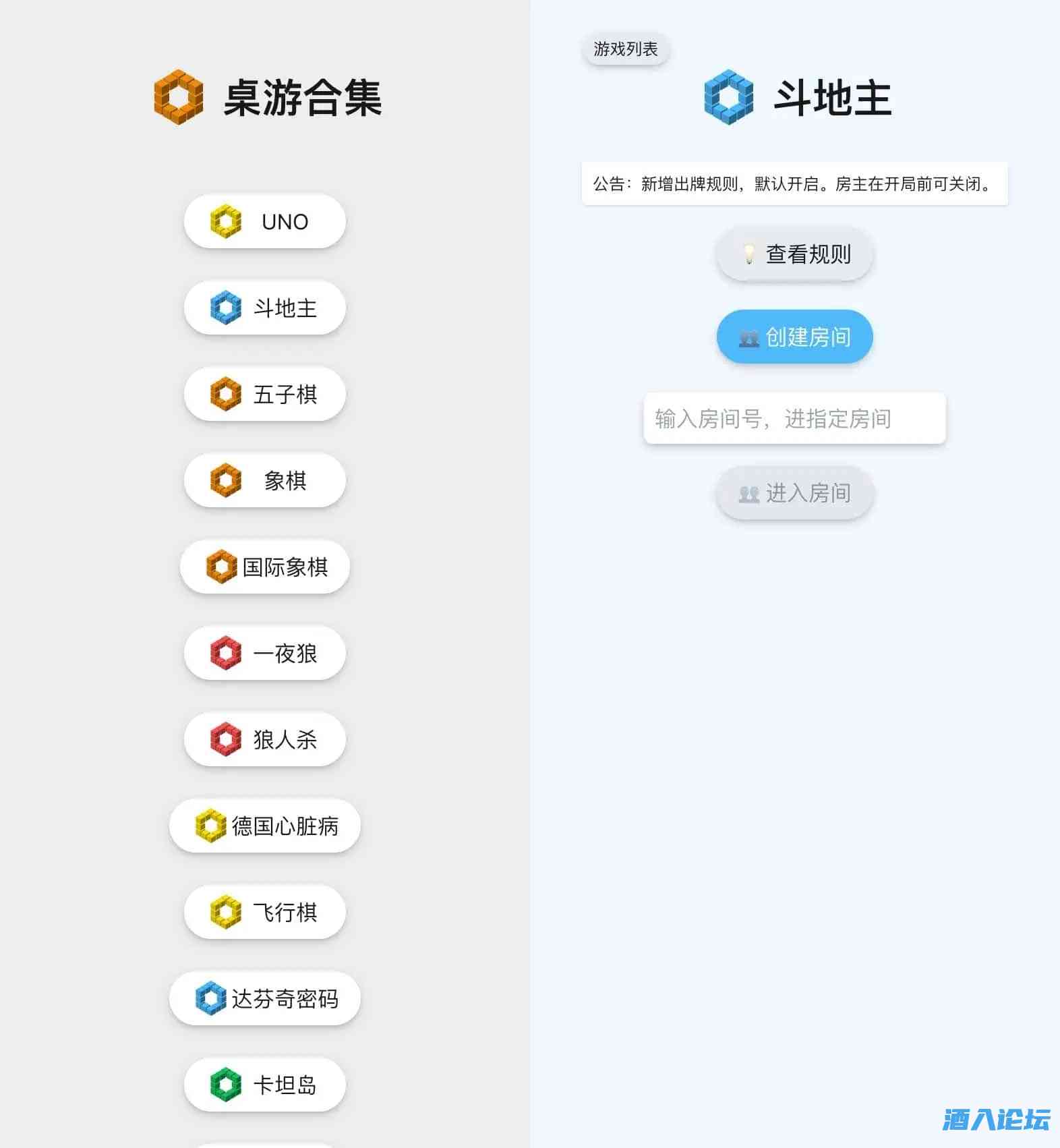1060x1148 pixels.
Task: Tap 进入房间 to join room
Action: [x=794, y=493]
